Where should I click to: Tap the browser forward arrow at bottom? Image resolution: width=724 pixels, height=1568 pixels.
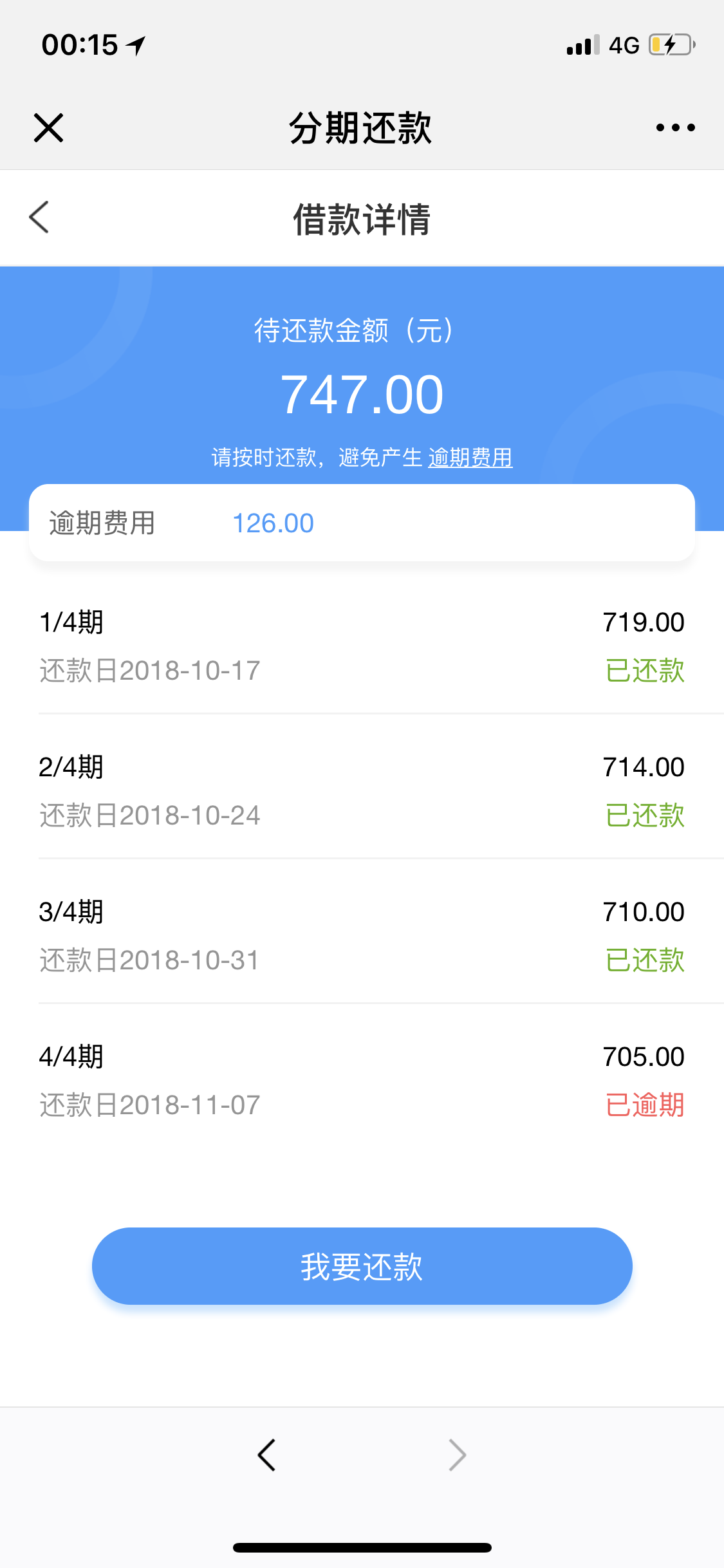click(457, 1455)
